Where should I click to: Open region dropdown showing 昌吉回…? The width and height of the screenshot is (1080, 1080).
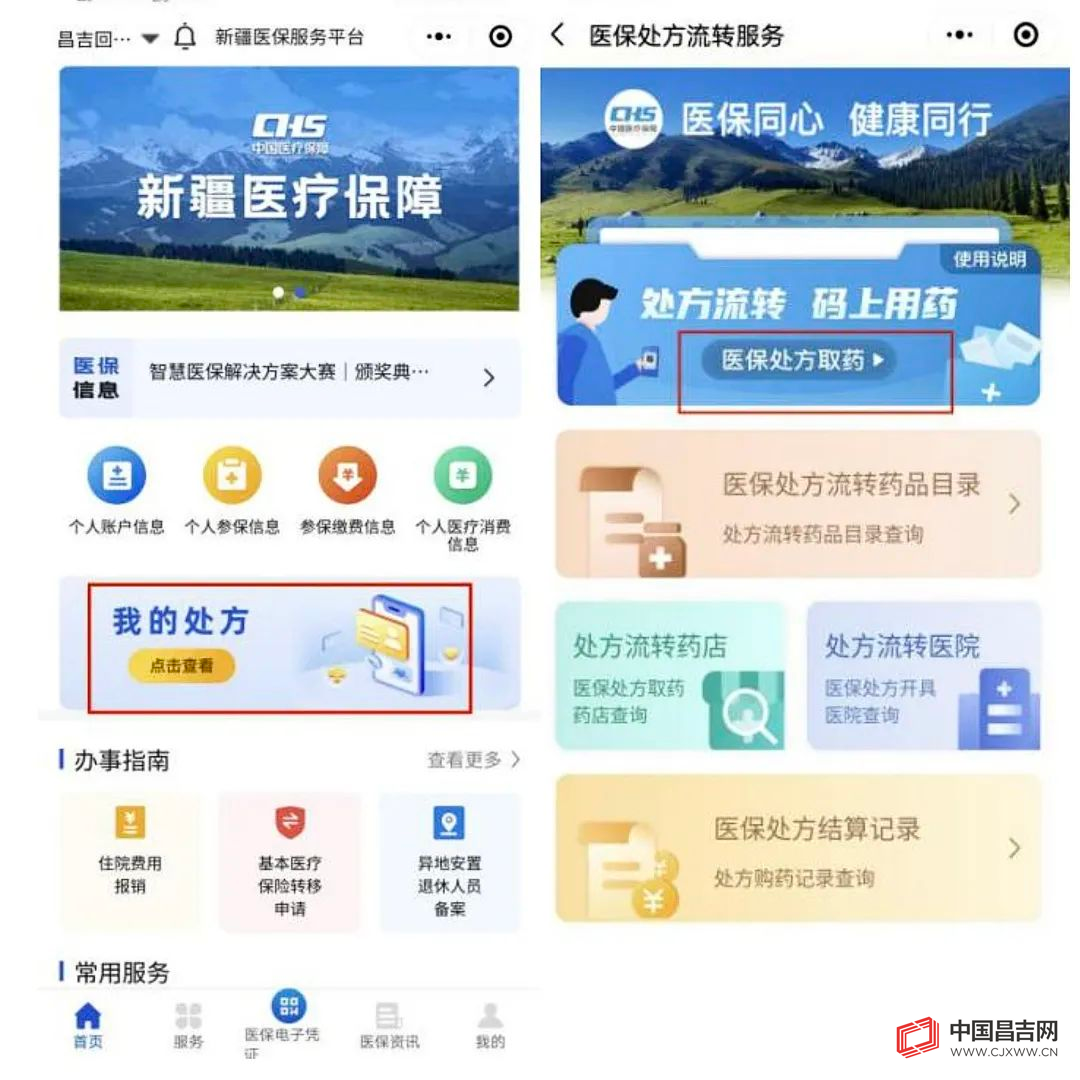pos(108,39)
